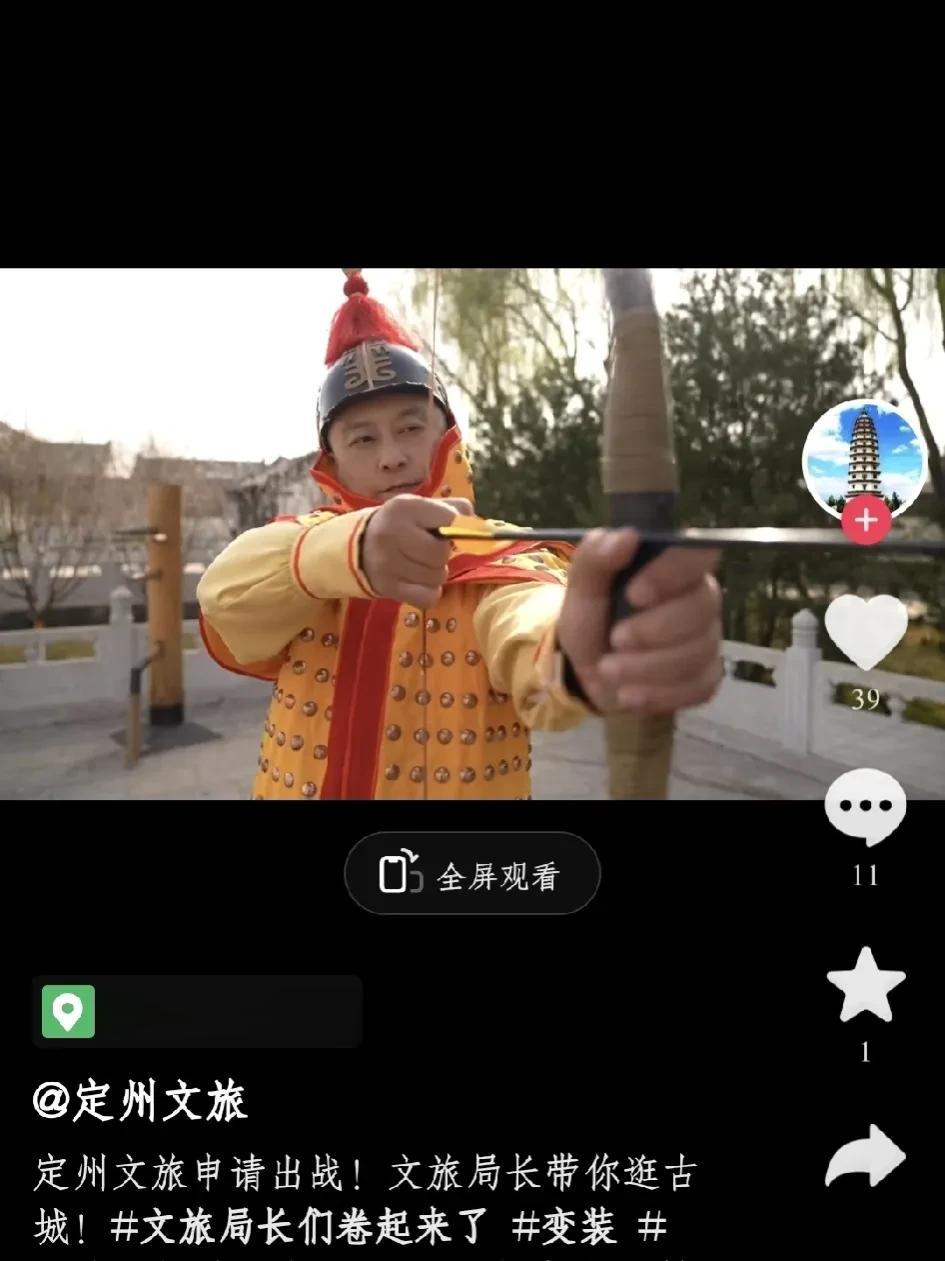Like this video with the heart
This screenshot has height=1261, width=945.
coord(866,632)
